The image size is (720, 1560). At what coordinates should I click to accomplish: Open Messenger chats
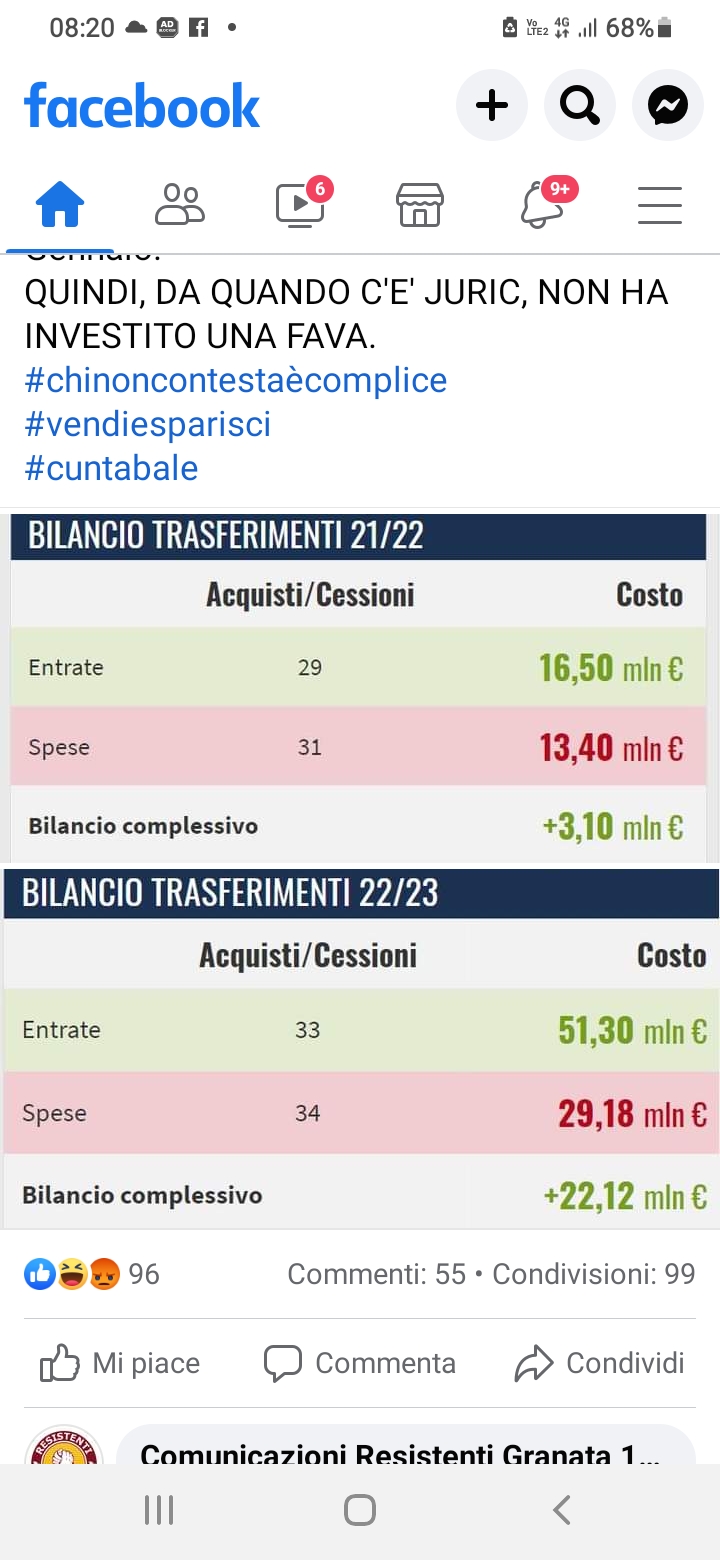[x=667, y=105]
